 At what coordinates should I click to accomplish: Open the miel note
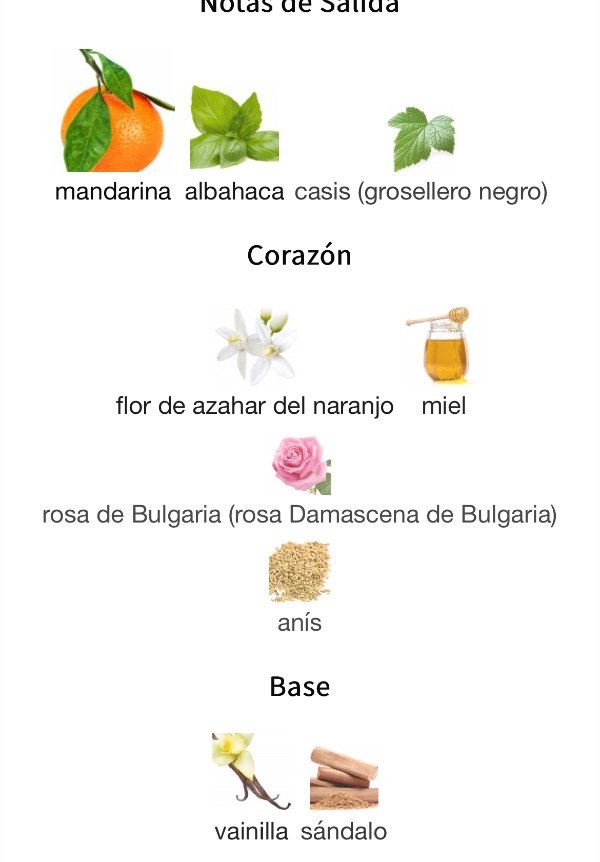(443, 362)
